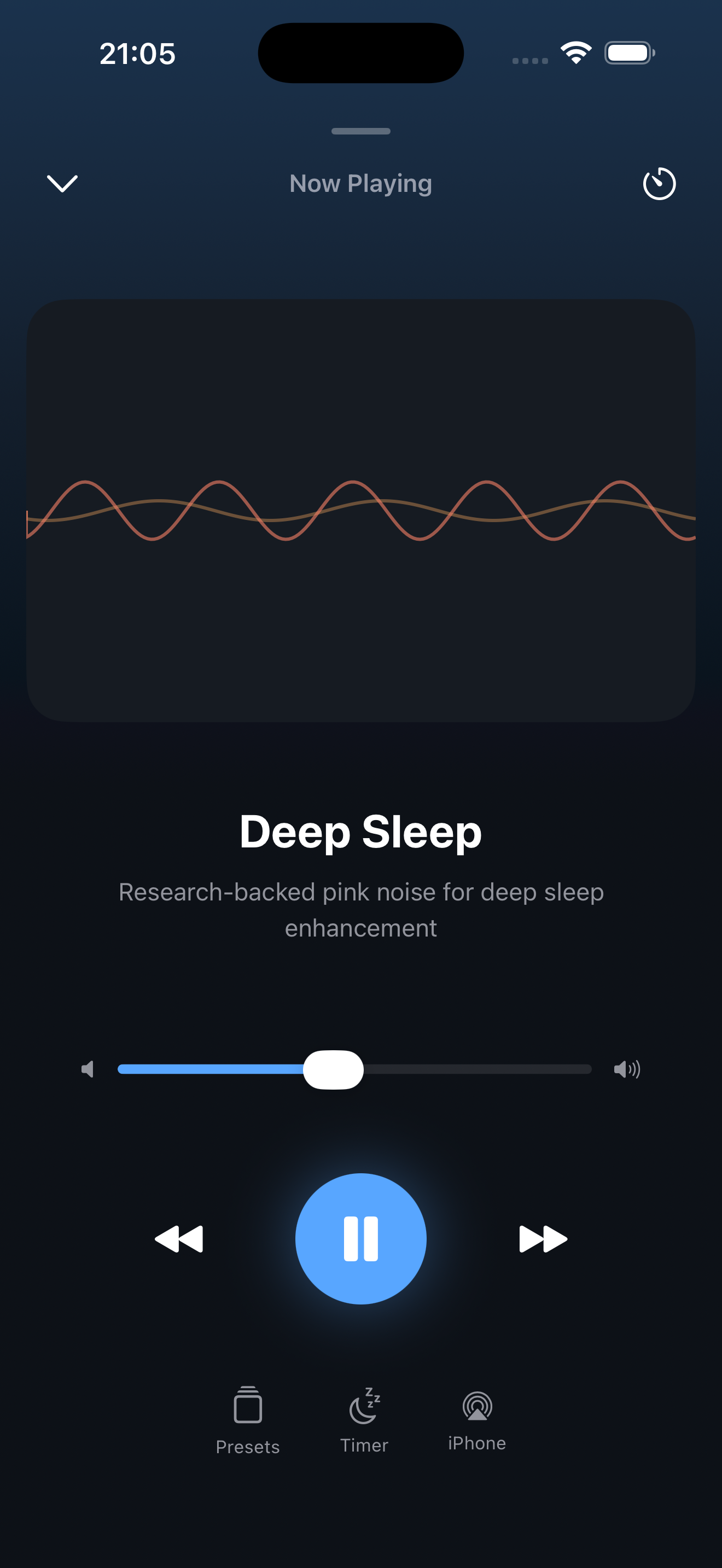The width and height of the screenshot is (722, 1568).
Task: Open the timer icon in the top right
Action: [x=659, y=183]
